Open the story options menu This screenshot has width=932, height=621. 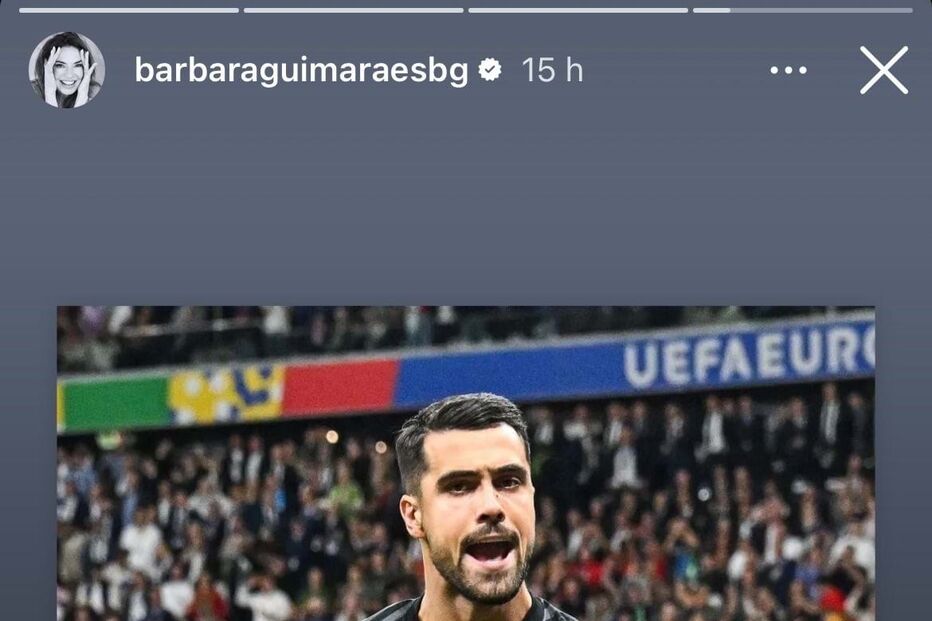tap(788, 70)
